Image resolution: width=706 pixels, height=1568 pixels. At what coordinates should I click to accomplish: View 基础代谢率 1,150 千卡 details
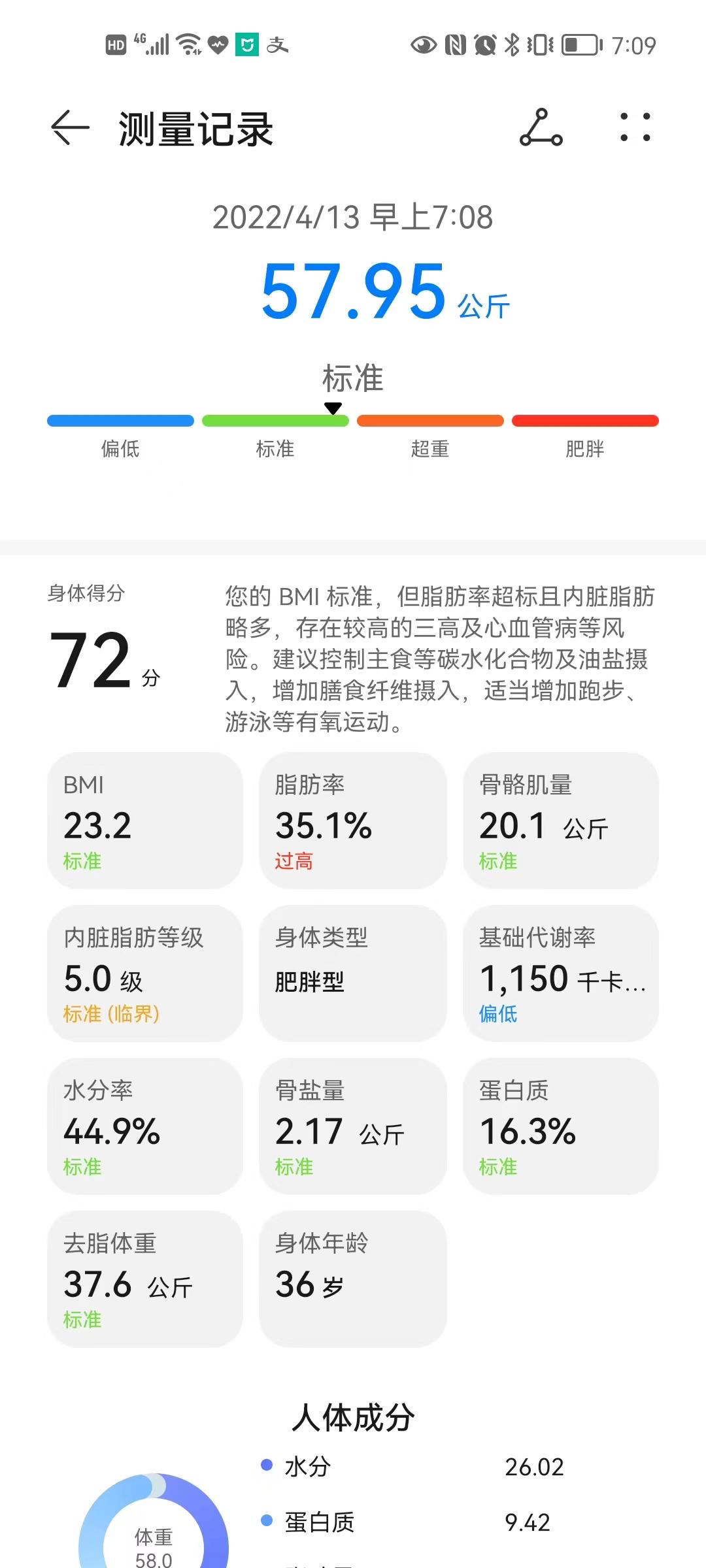pos(560,973)
